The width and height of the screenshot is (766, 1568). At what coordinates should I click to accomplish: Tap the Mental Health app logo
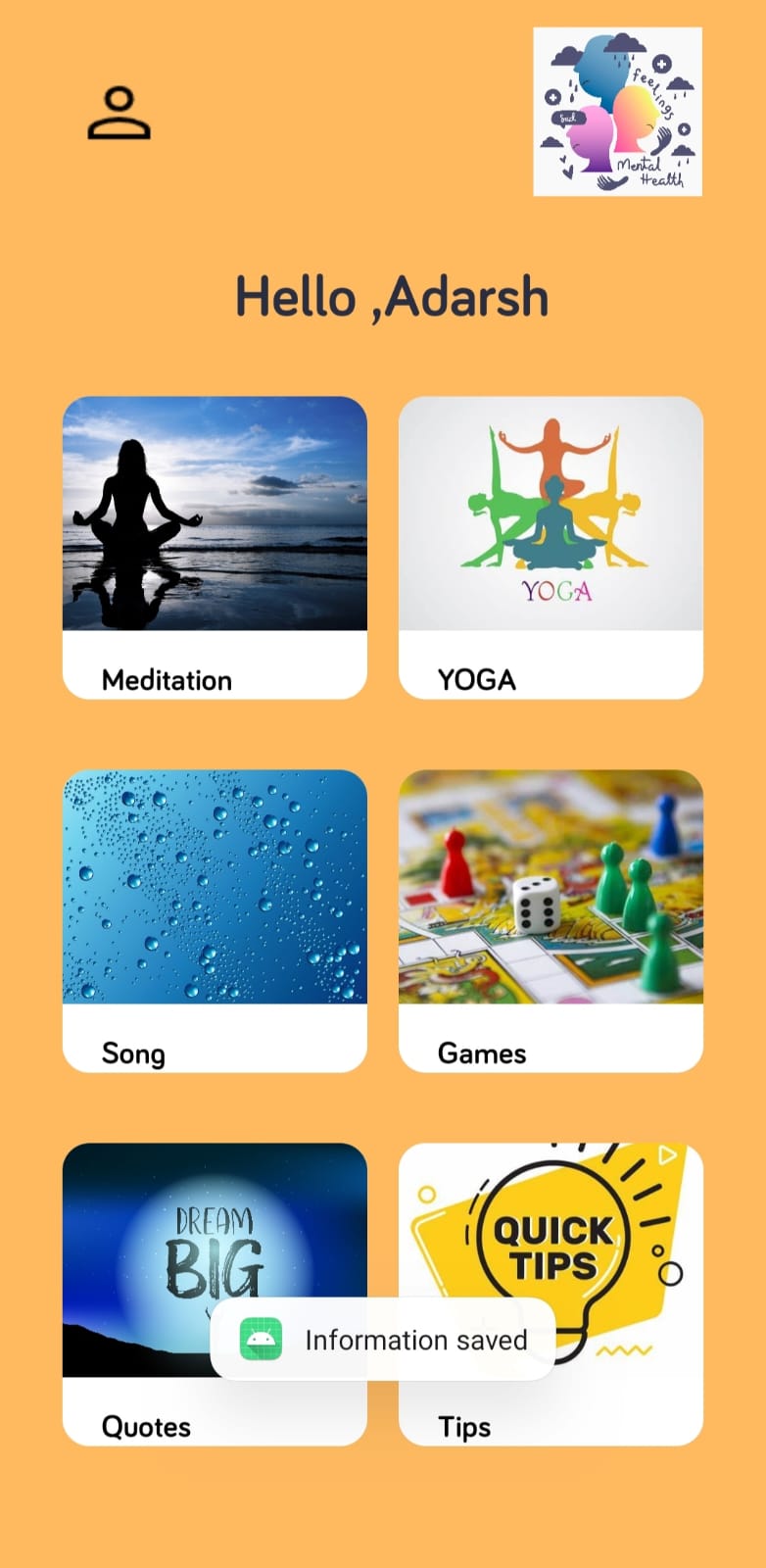click(616, 111)
